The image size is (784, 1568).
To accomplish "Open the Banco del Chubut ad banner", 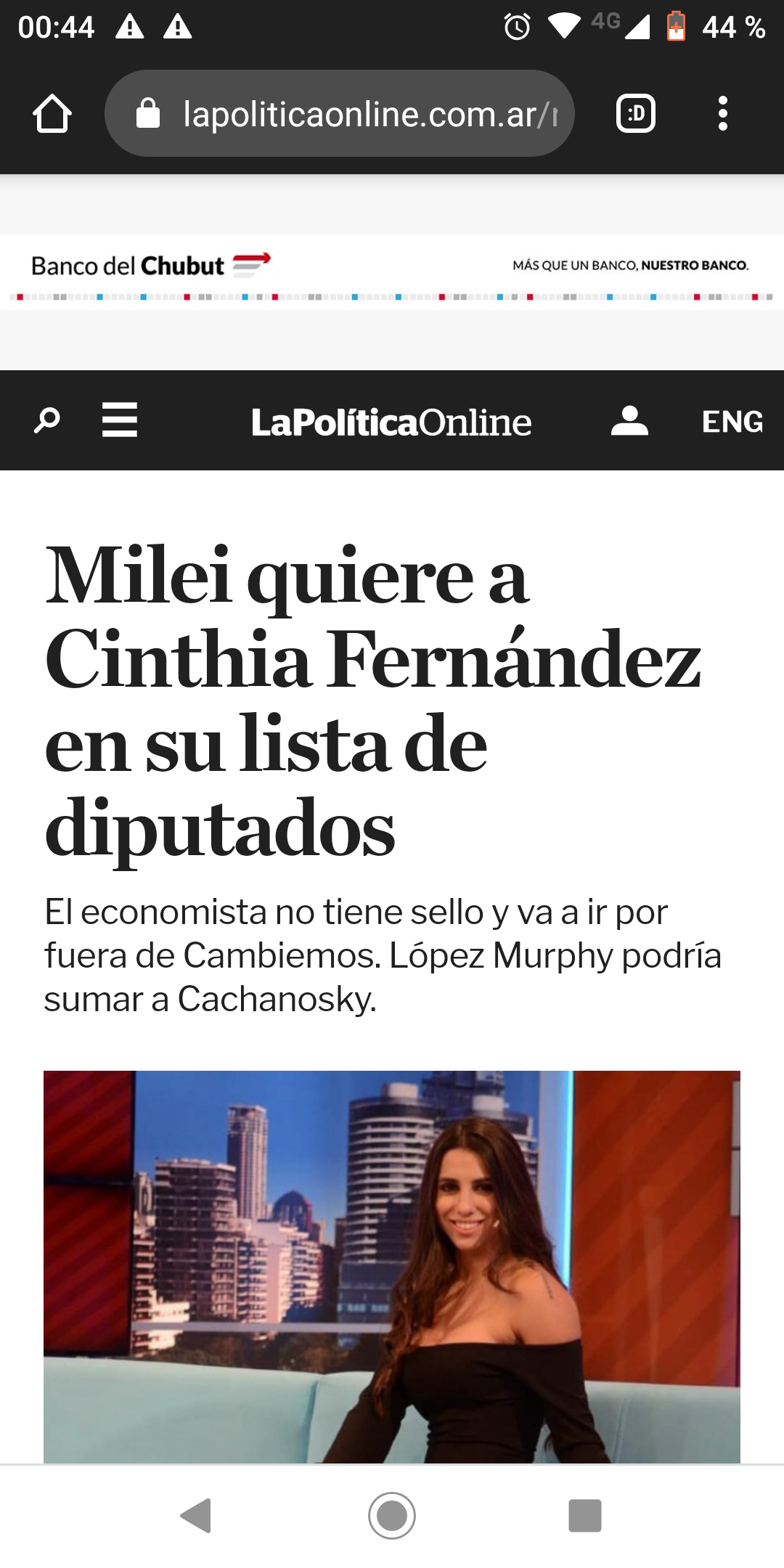I will click(x=392, y=271).
